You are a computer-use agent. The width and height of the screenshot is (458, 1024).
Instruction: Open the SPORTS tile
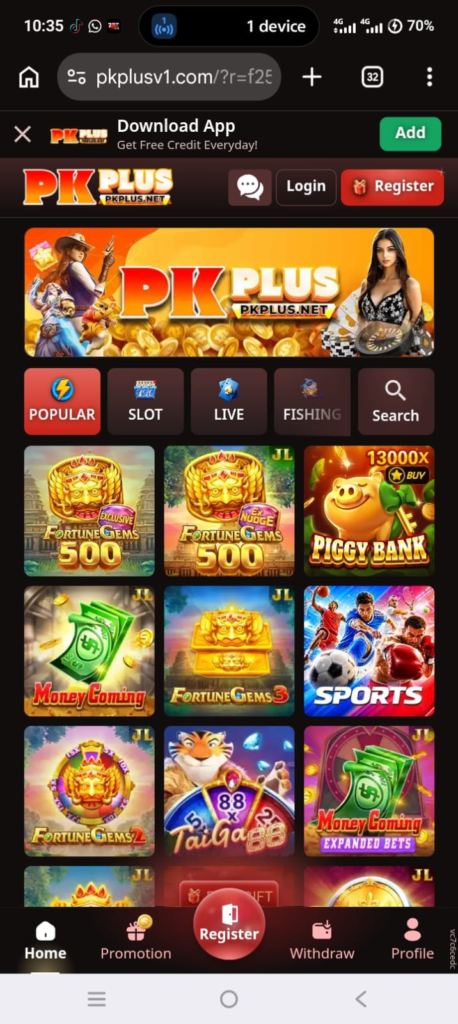[369, 651]
